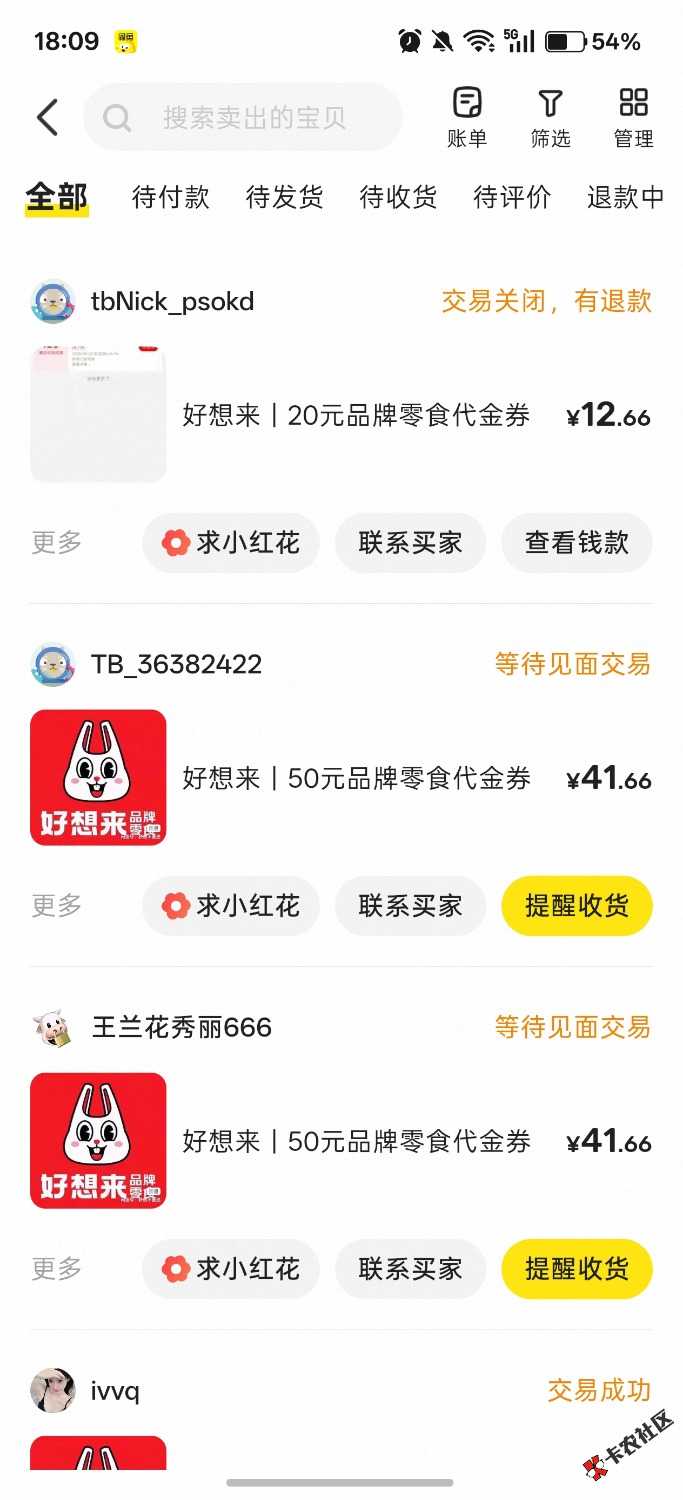The width and height of the screenshot is (683, 1500).
Task: Switch to the 待付款 tab
Action: (x=171, y=197)
